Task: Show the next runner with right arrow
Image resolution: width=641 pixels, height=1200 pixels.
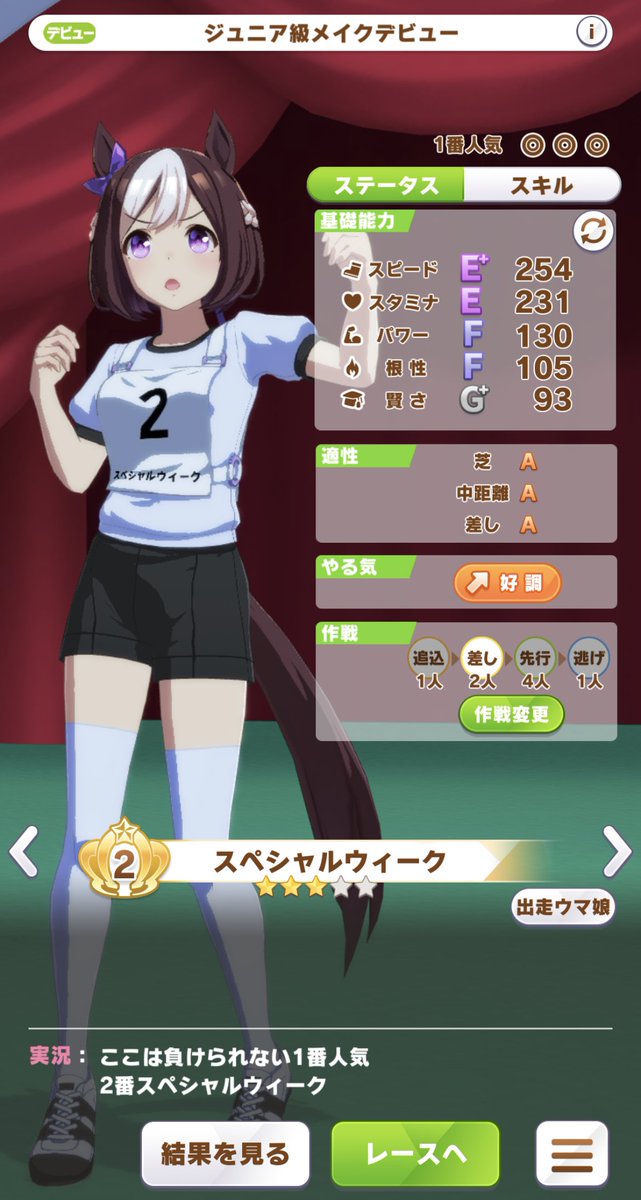Action: 618,852
